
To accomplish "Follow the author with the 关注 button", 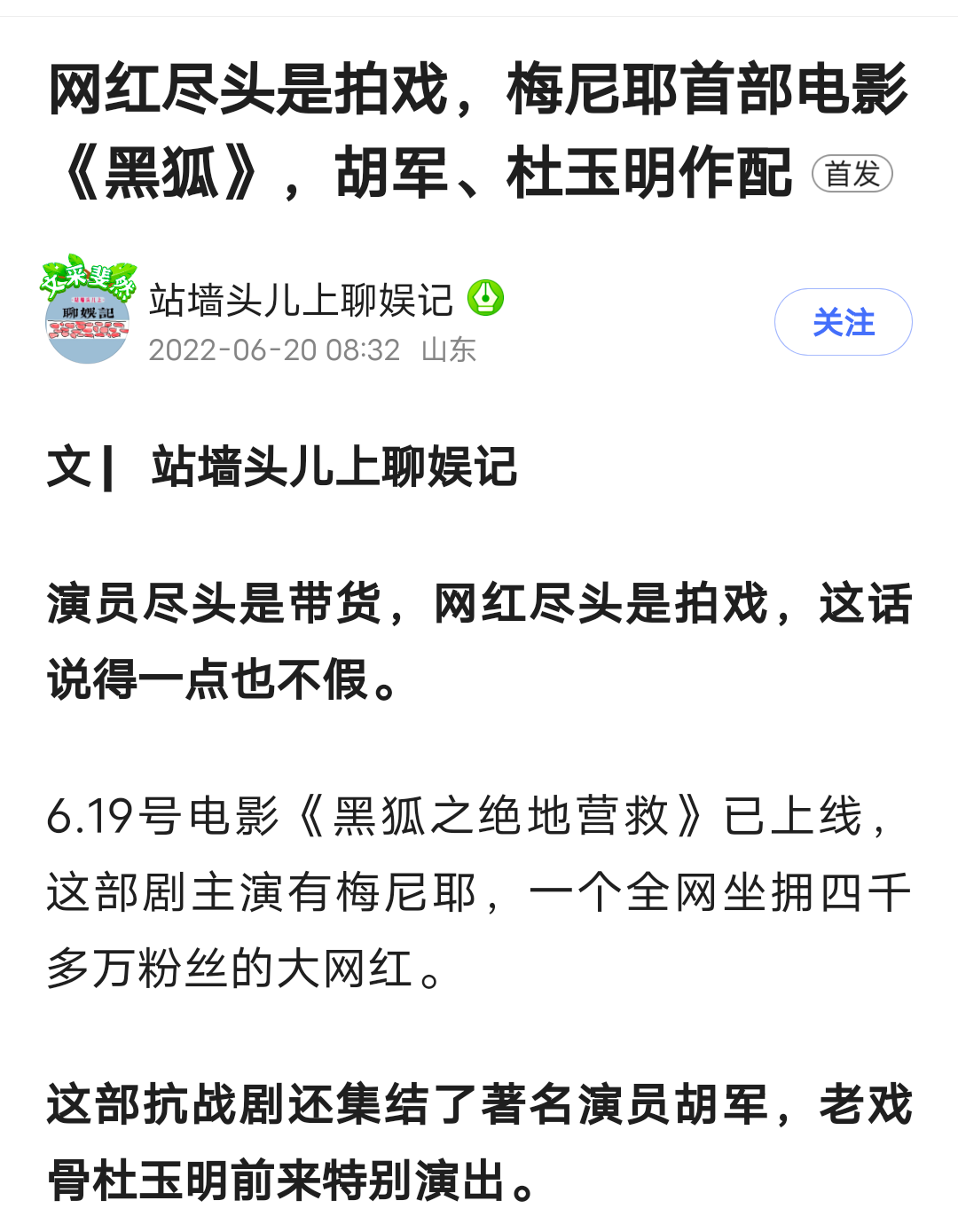I will coord(843,322).
